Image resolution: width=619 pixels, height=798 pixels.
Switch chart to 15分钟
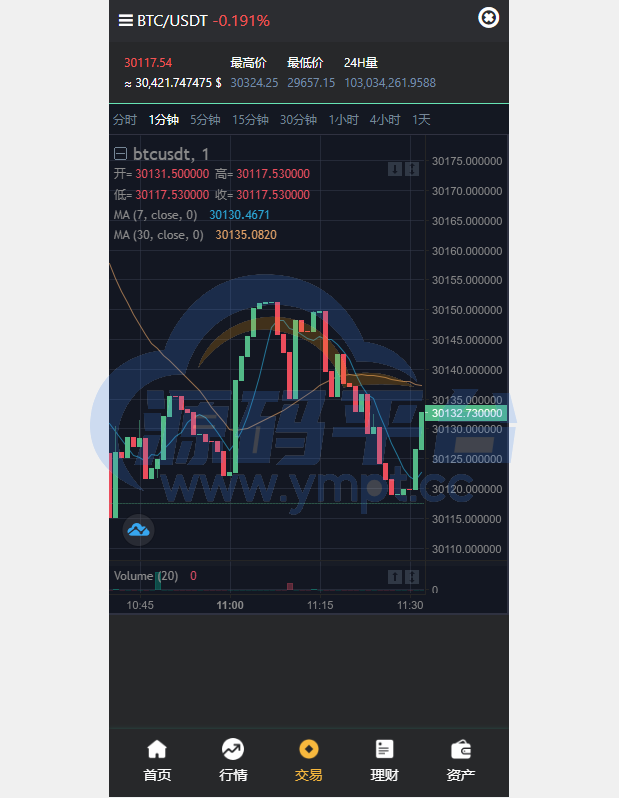click(250, 120)
